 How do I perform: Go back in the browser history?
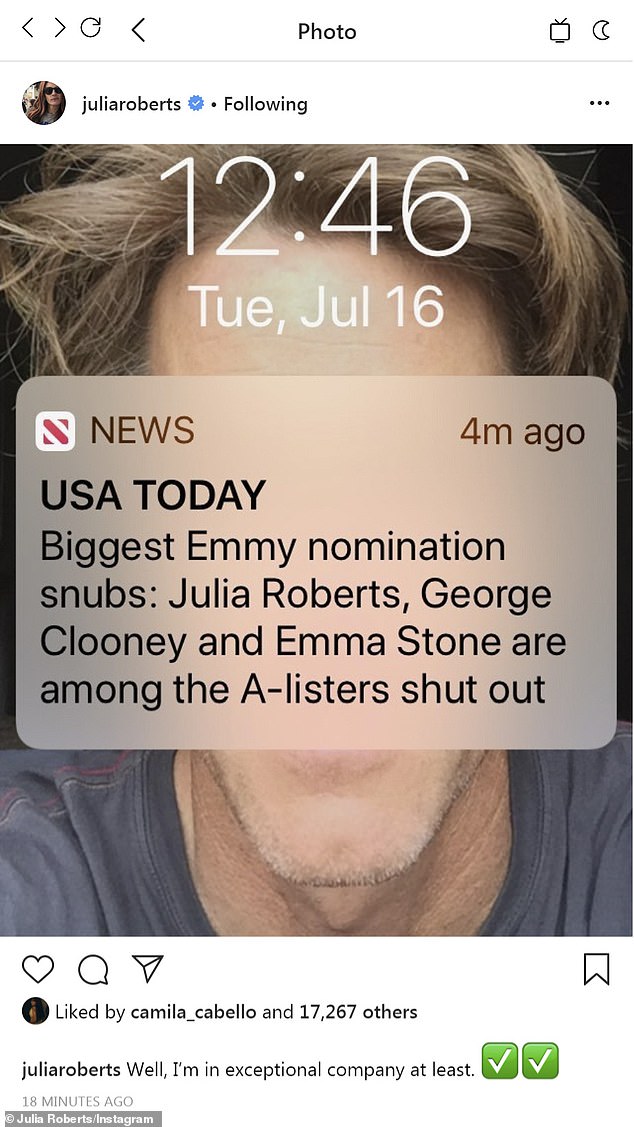coord(28,28)
